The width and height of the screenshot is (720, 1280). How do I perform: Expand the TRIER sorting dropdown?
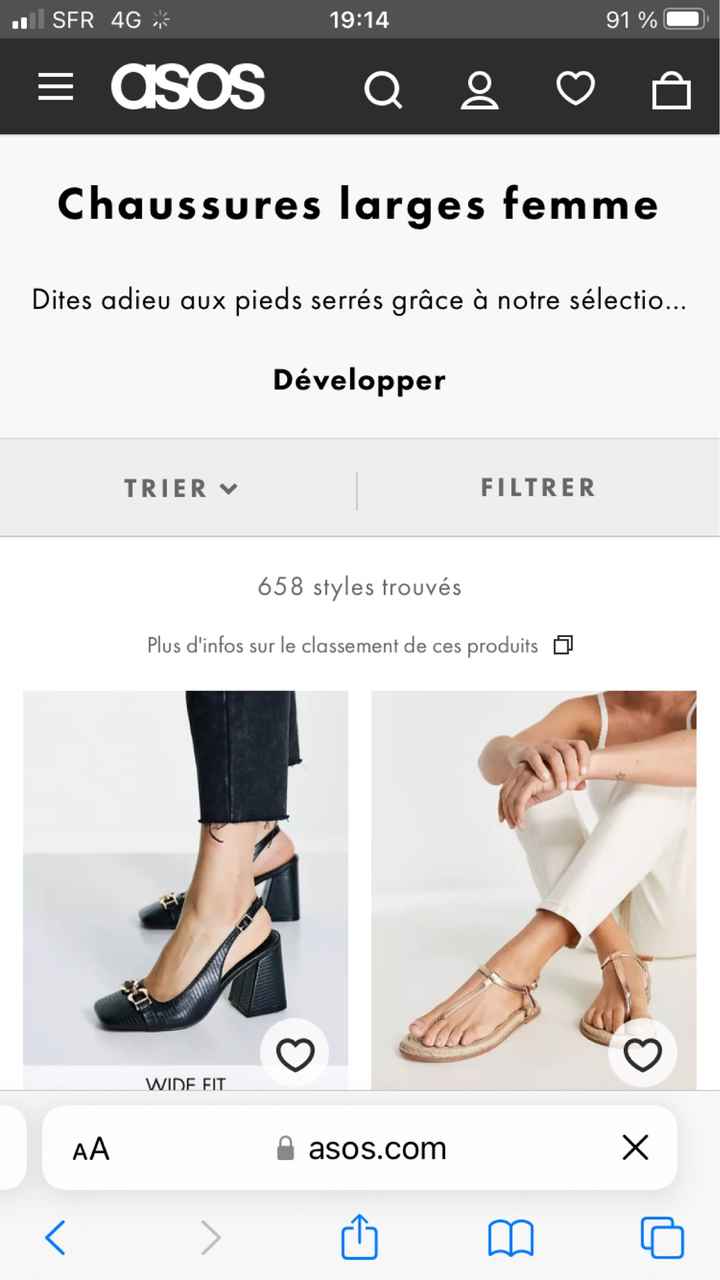click(180, 488)
